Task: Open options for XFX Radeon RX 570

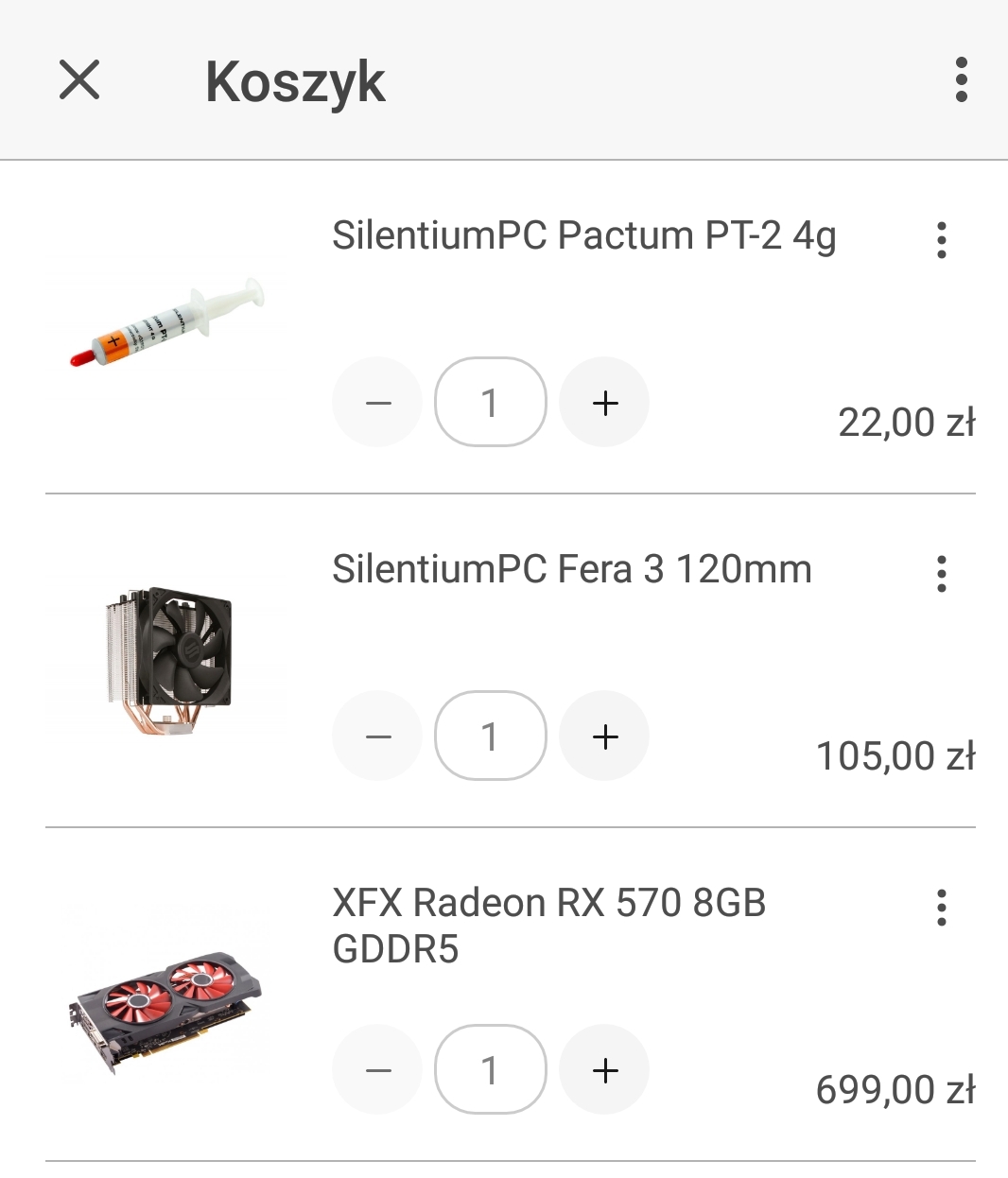Action: point(941,908)
